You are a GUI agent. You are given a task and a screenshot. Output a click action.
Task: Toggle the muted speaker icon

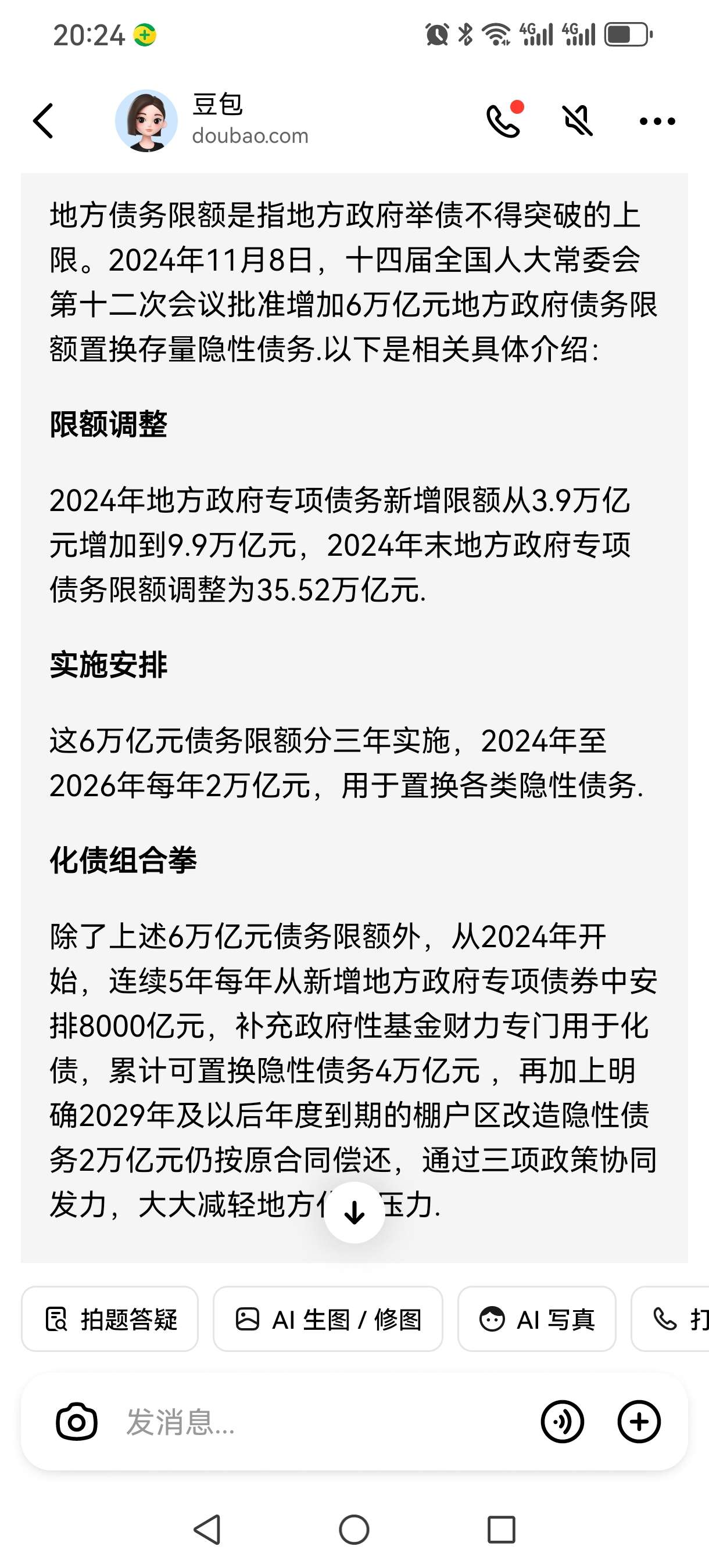pos(578,121)
